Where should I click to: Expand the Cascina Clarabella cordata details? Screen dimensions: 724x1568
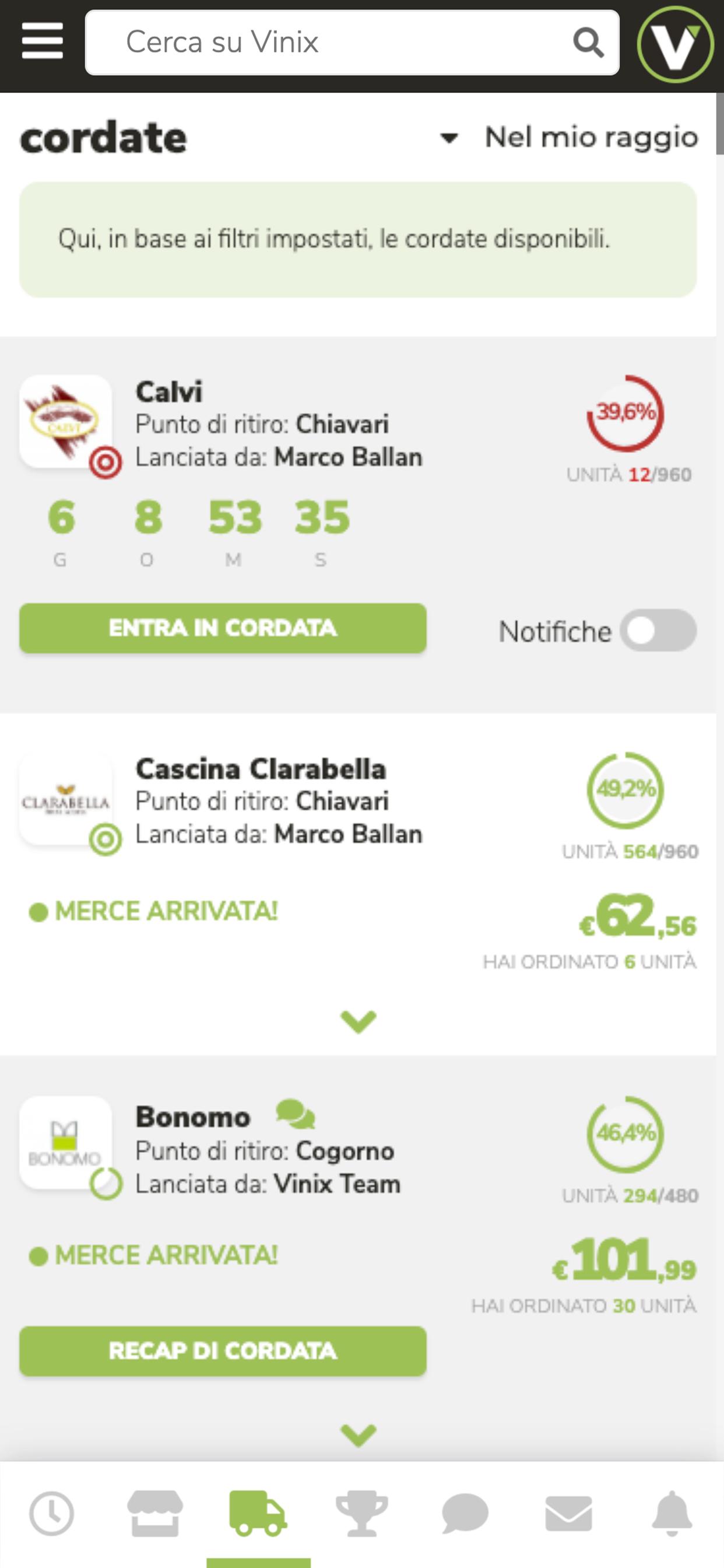pos(359,1021)
